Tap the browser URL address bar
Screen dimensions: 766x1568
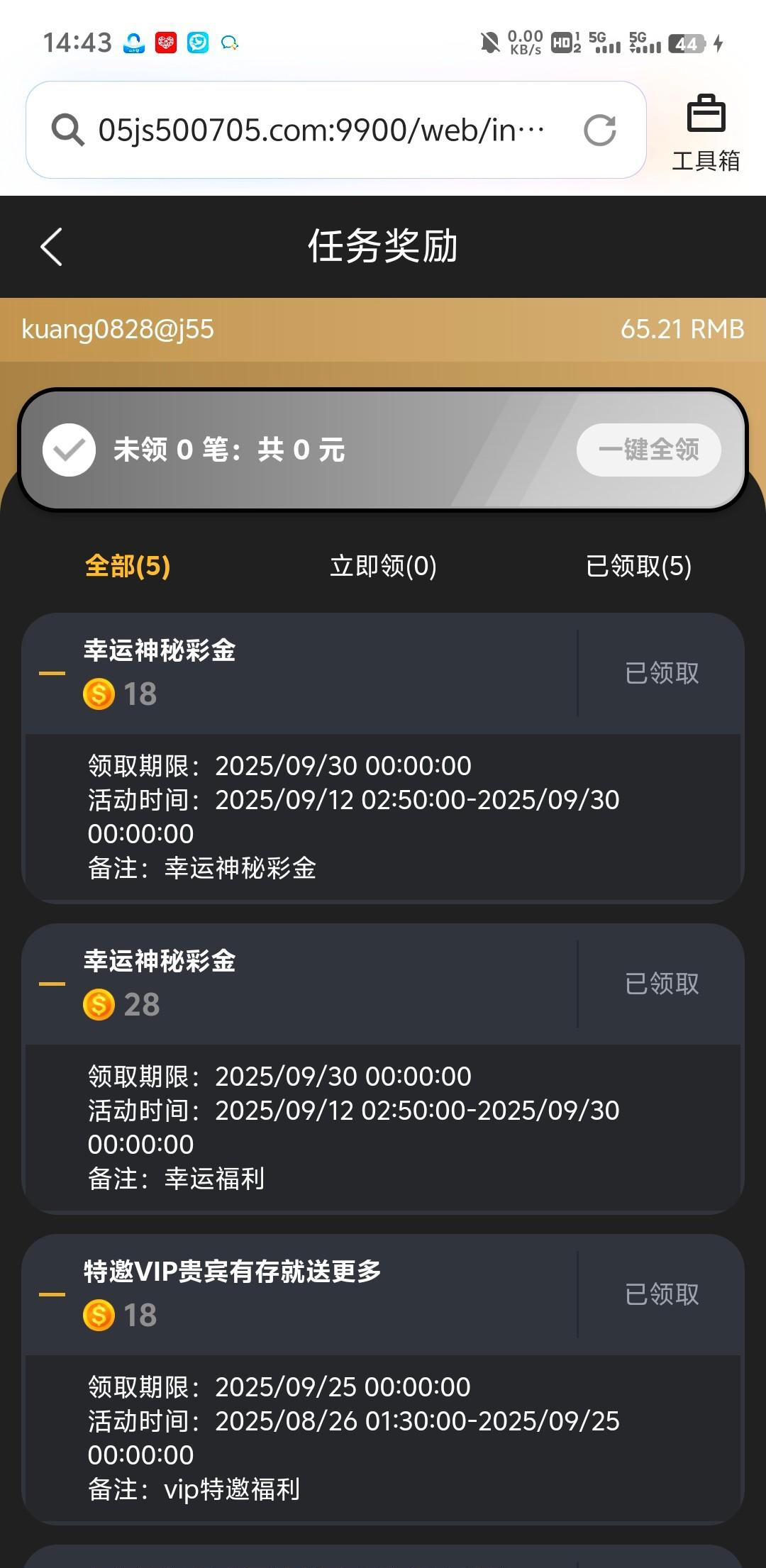point(319,130)
